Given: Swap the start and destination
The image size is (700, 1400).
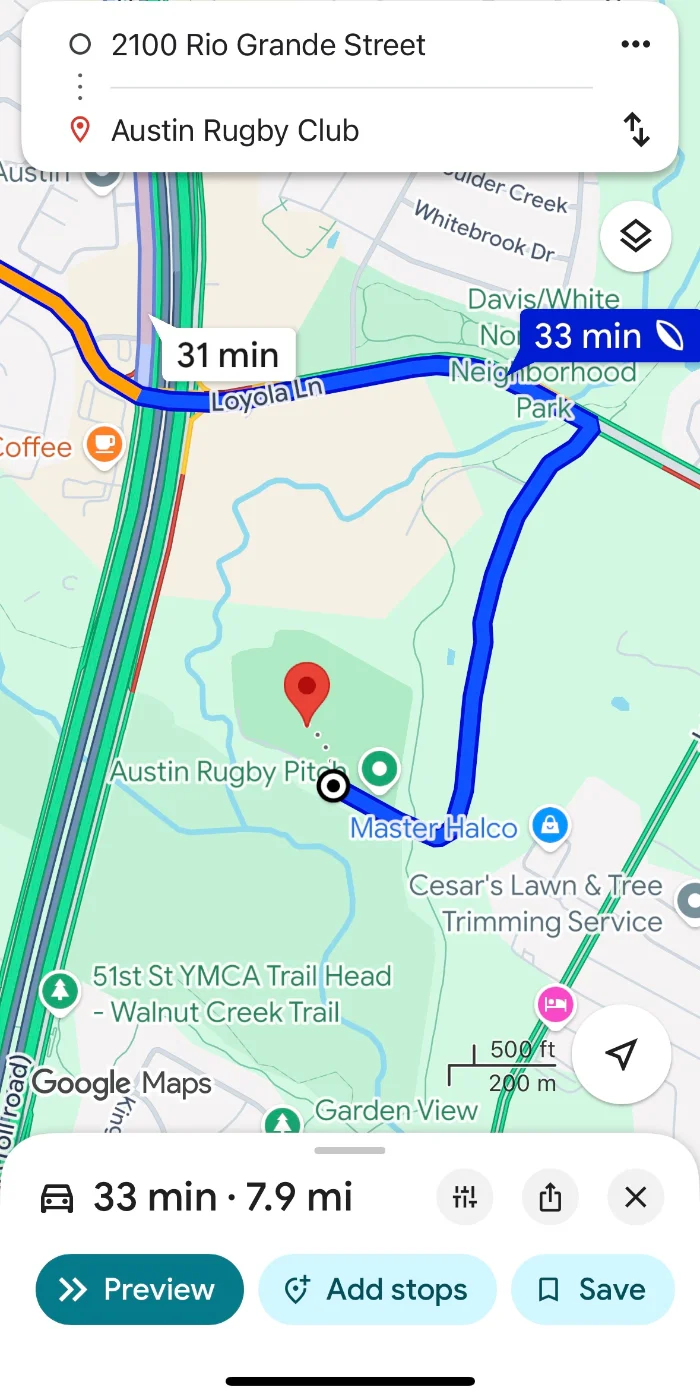Looking at the screenshot, I should pyautogui.click(x=636, y=130).
